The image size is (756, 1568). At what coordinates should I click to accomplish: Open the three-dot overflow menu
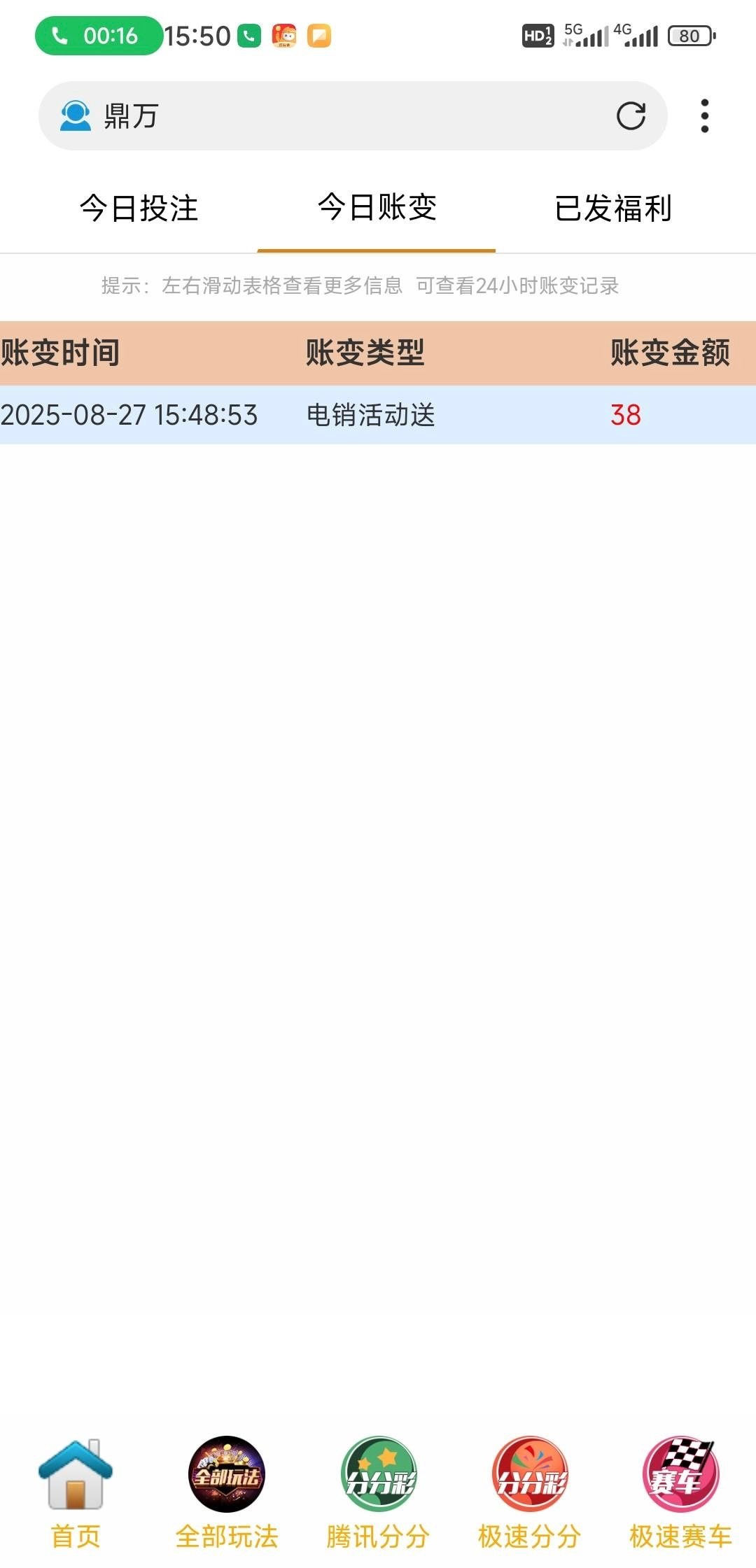pos(704,116)
